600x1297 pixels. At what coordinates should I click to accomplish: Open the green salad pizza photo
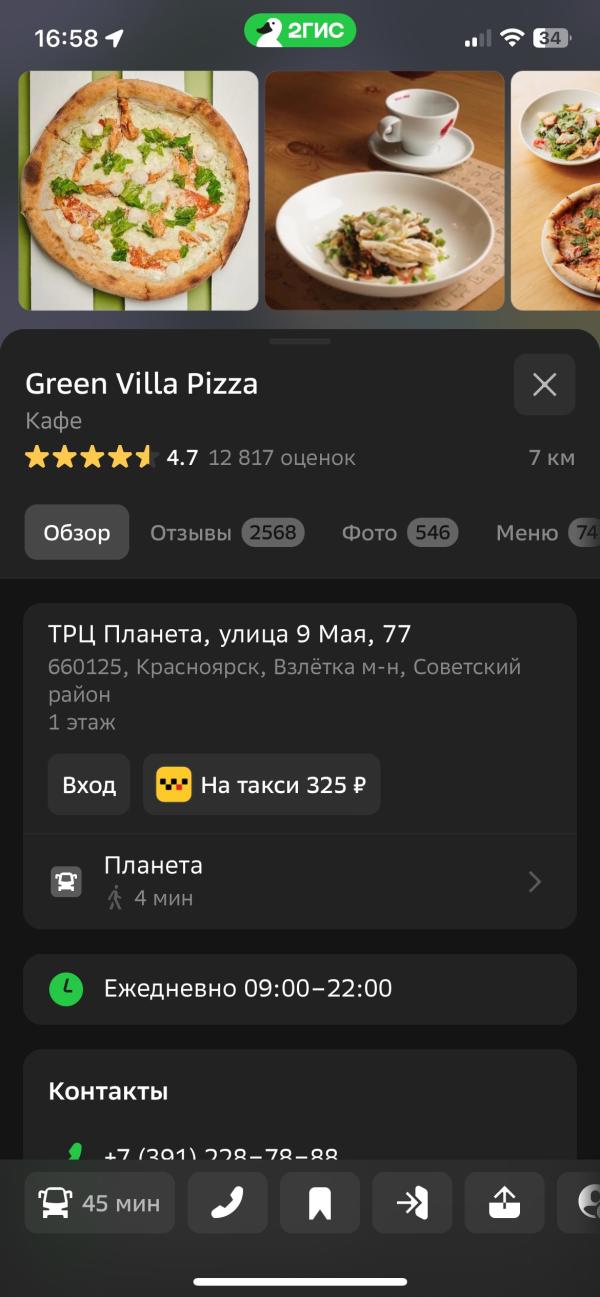[138, 190]
